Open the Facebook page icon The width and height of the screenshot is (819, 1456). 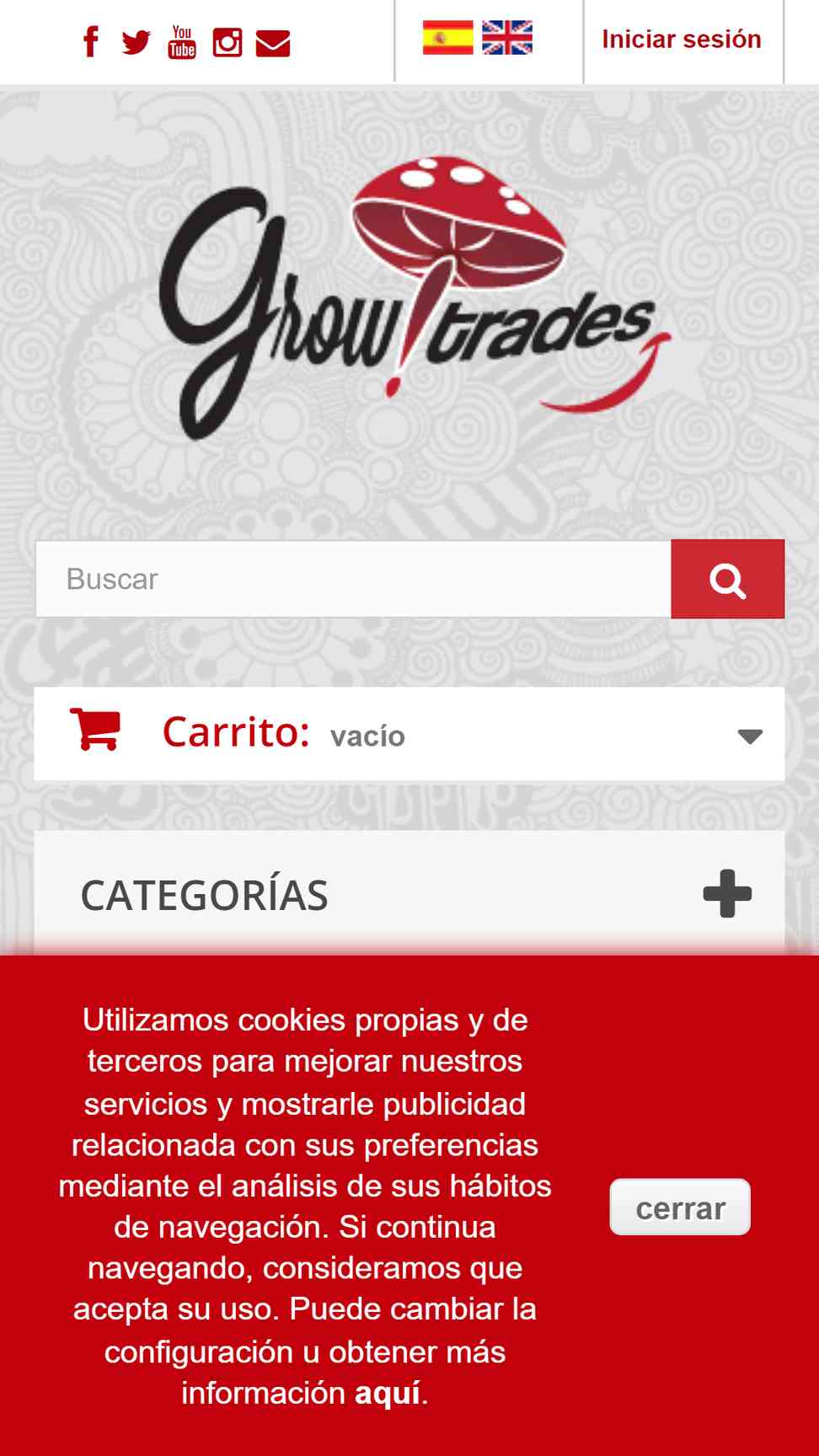click(91, 41)
